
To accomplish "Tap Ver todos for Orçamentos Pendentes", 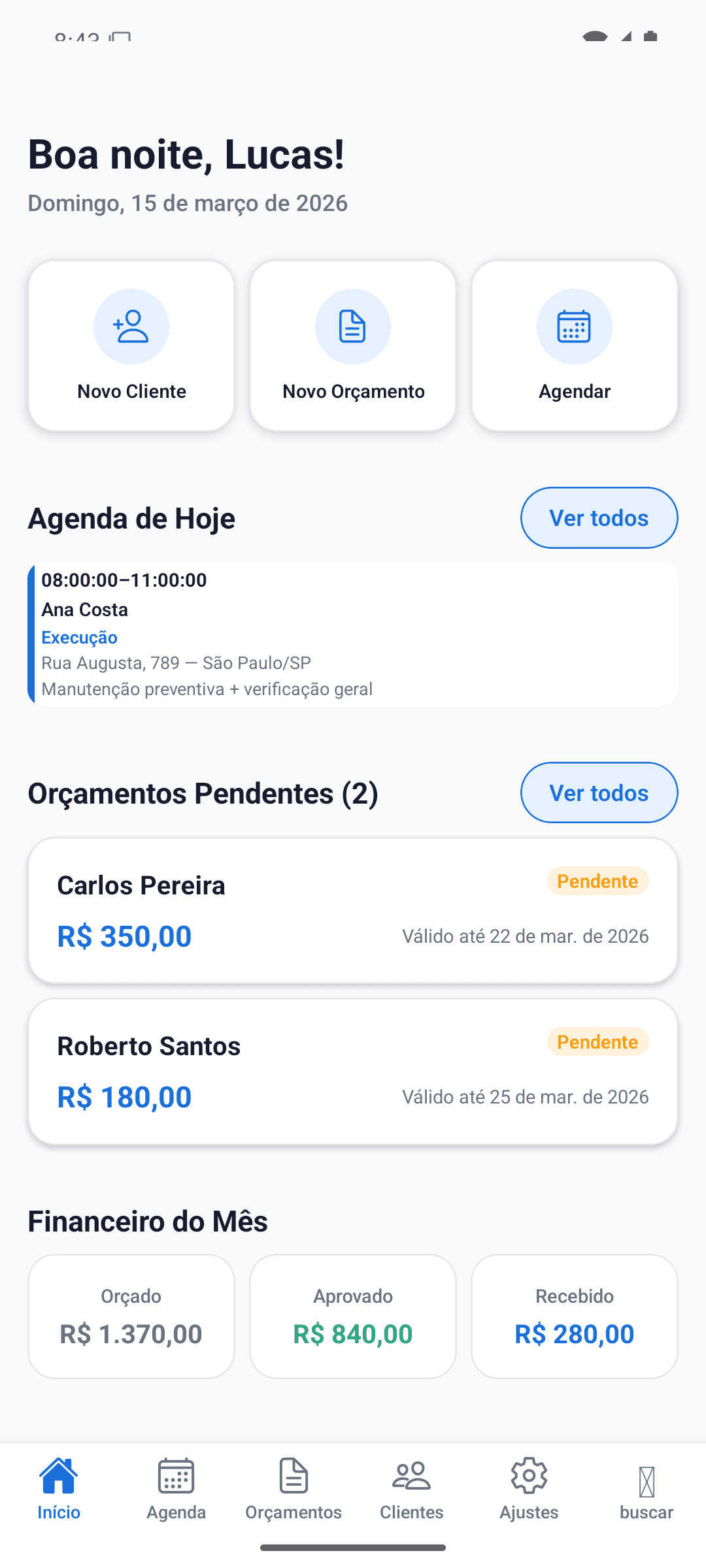I will pos(598,792).
